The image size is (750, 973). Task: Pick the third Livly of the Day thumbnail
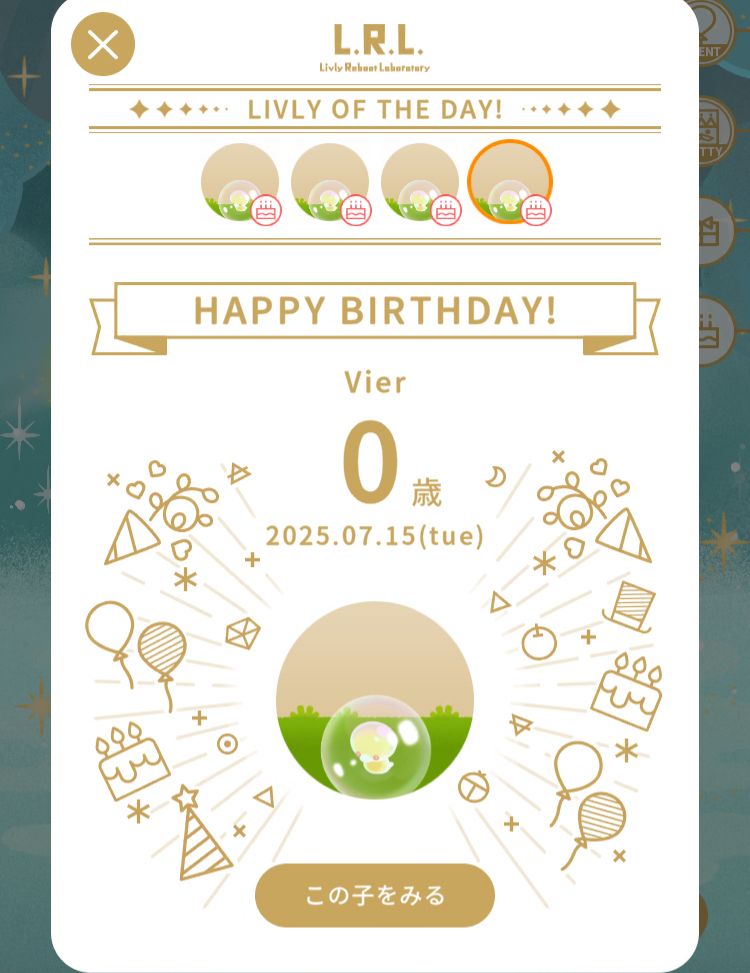420,182
